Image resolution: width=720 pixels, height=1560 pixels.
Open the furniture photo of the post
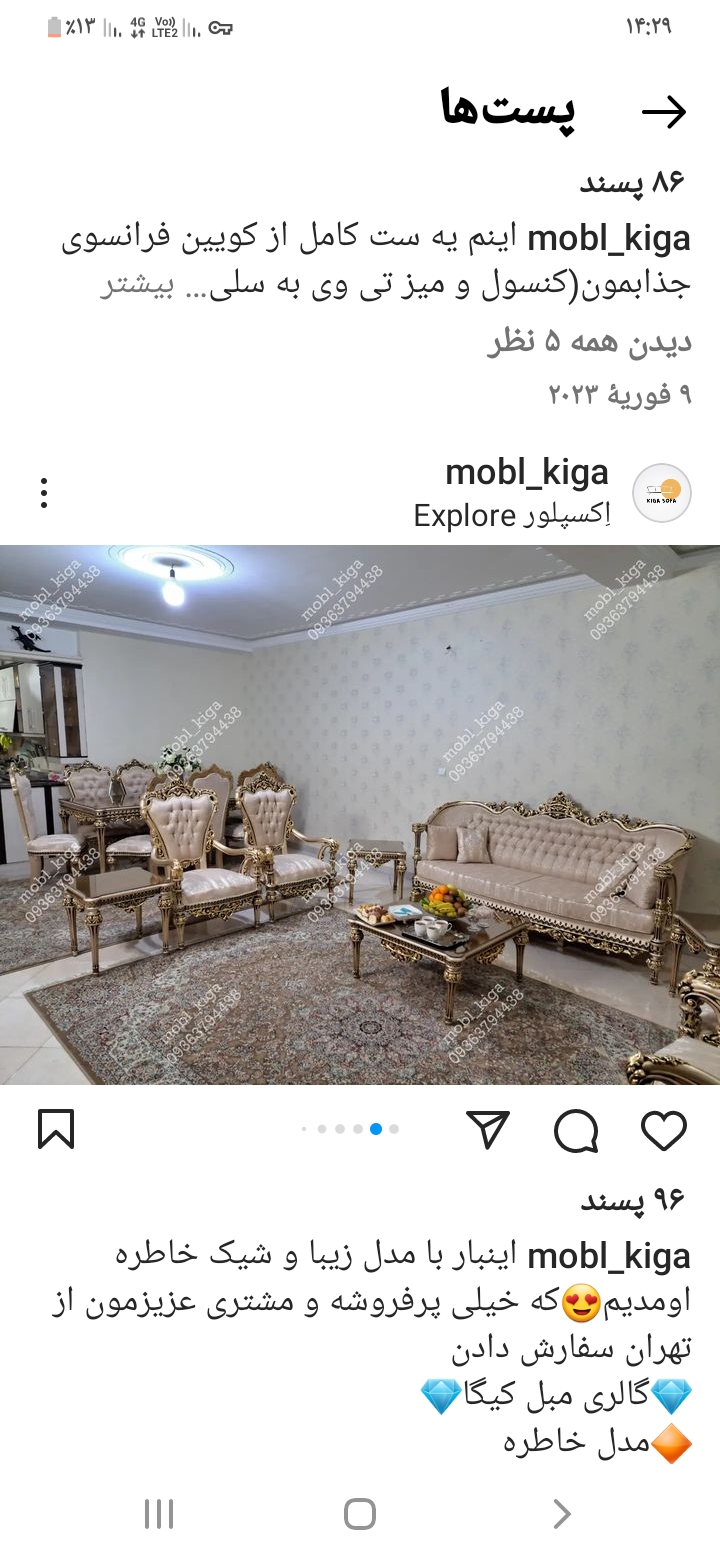pyautogui.click(x=360, y=814)
